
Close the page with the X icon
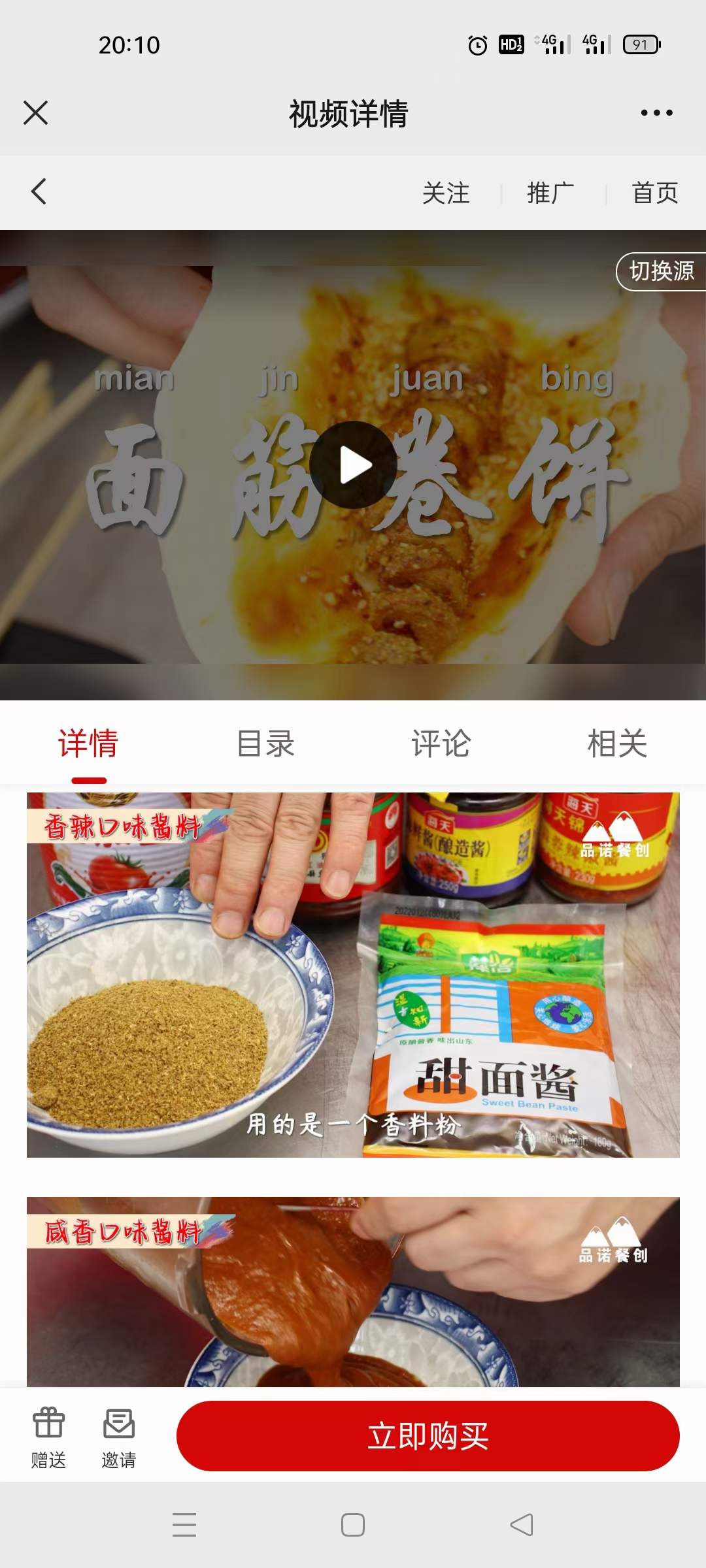coord(37,112)
